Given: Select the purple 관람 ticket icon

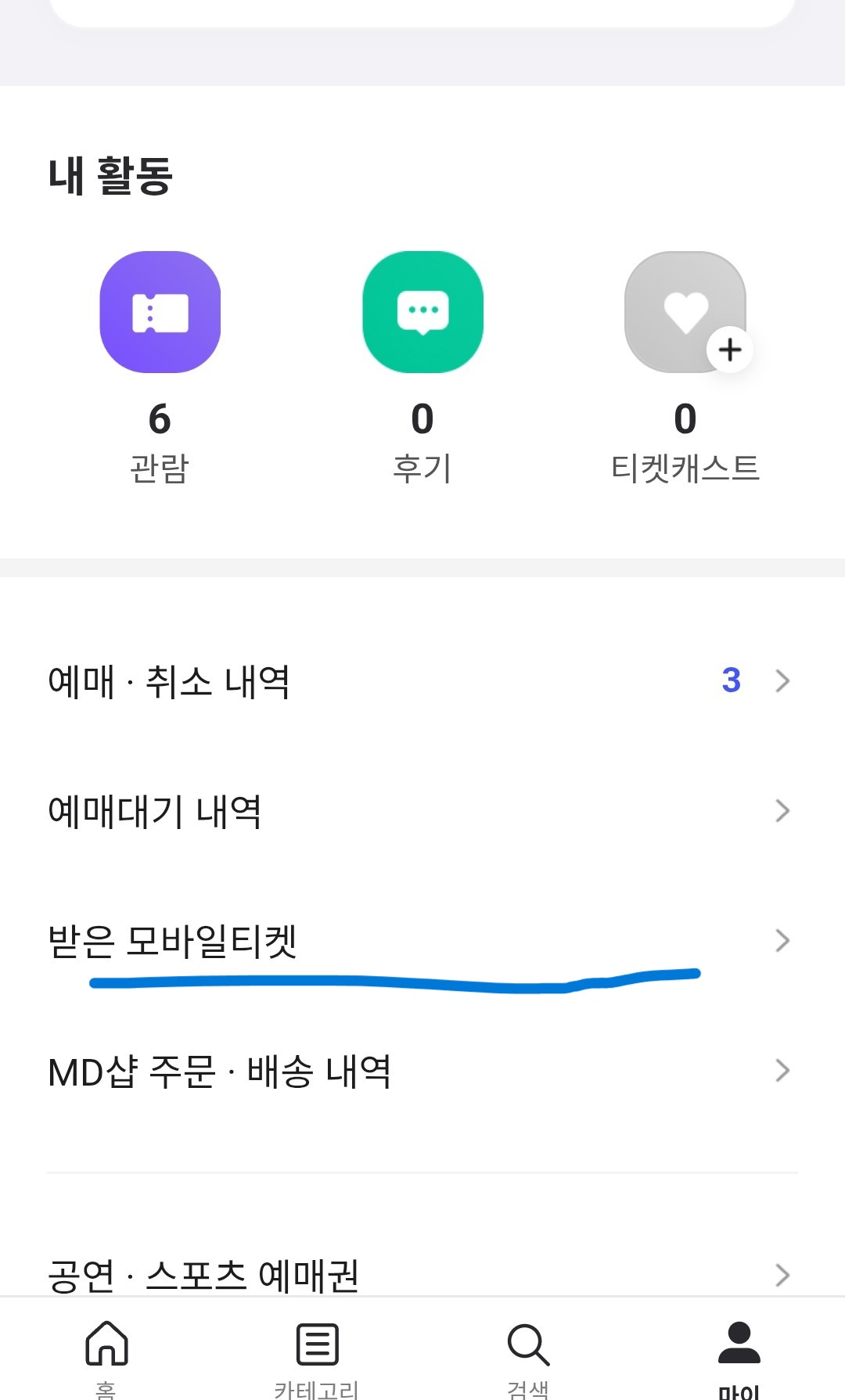Looking at the screenshot, I should click(159, 312).
